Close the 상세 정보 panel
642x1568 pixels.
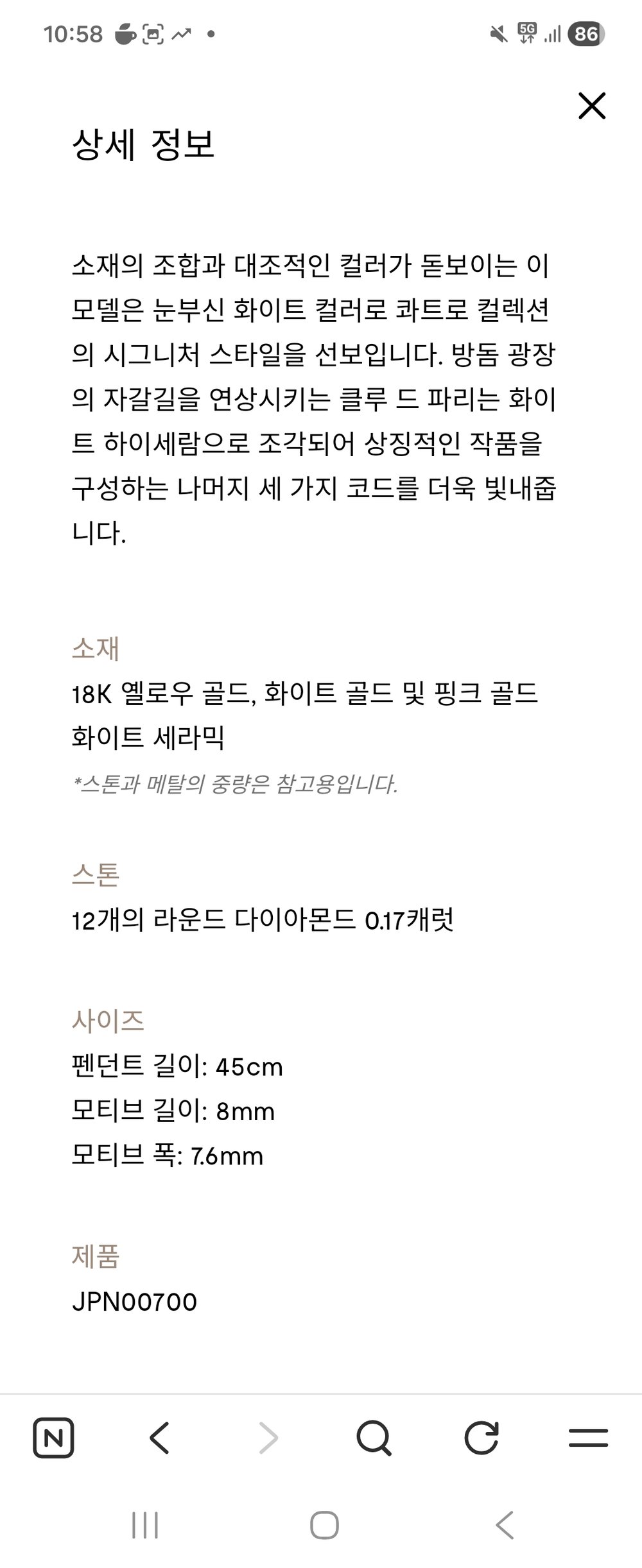pos(591,106)
